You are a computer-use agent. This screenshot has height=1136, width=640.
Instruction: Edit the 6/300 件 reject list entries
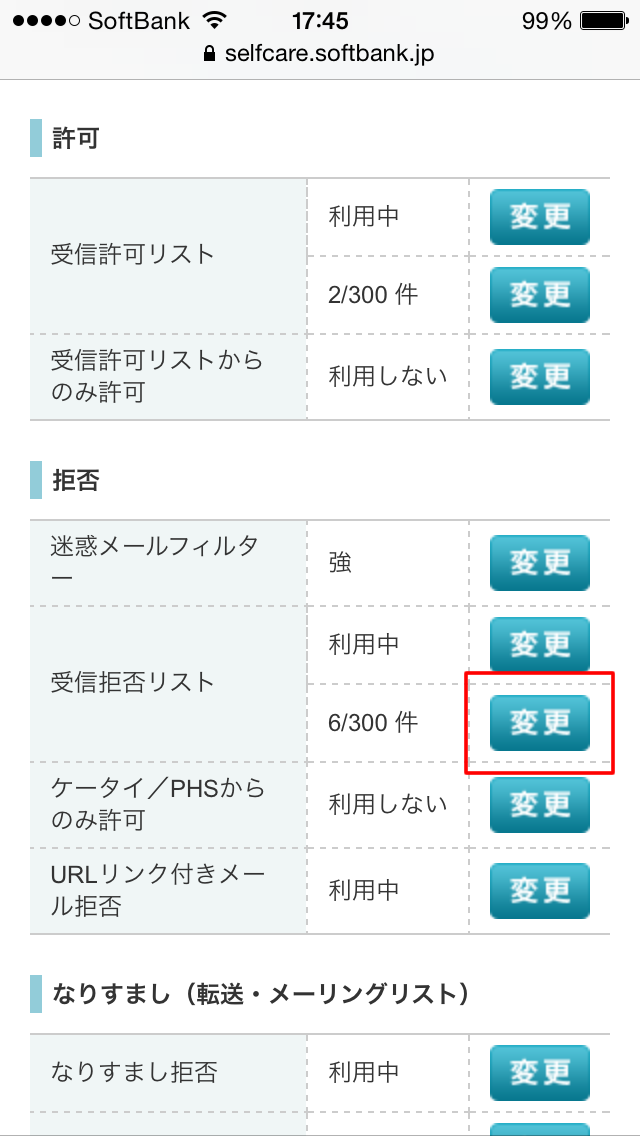[x=539, y=722]
